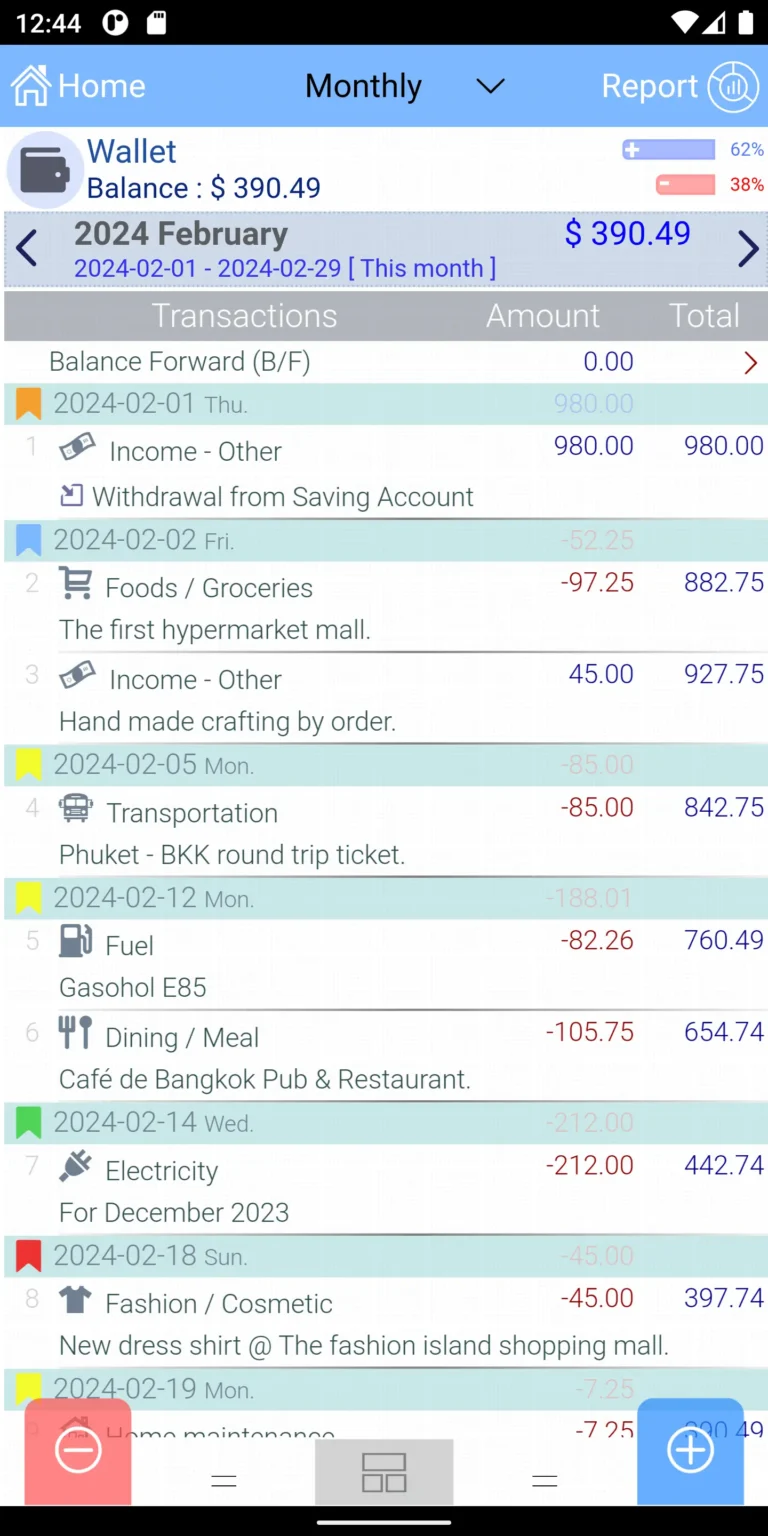
Task: Select the Electricity plug icon
Action: (x=76, y=1165)
